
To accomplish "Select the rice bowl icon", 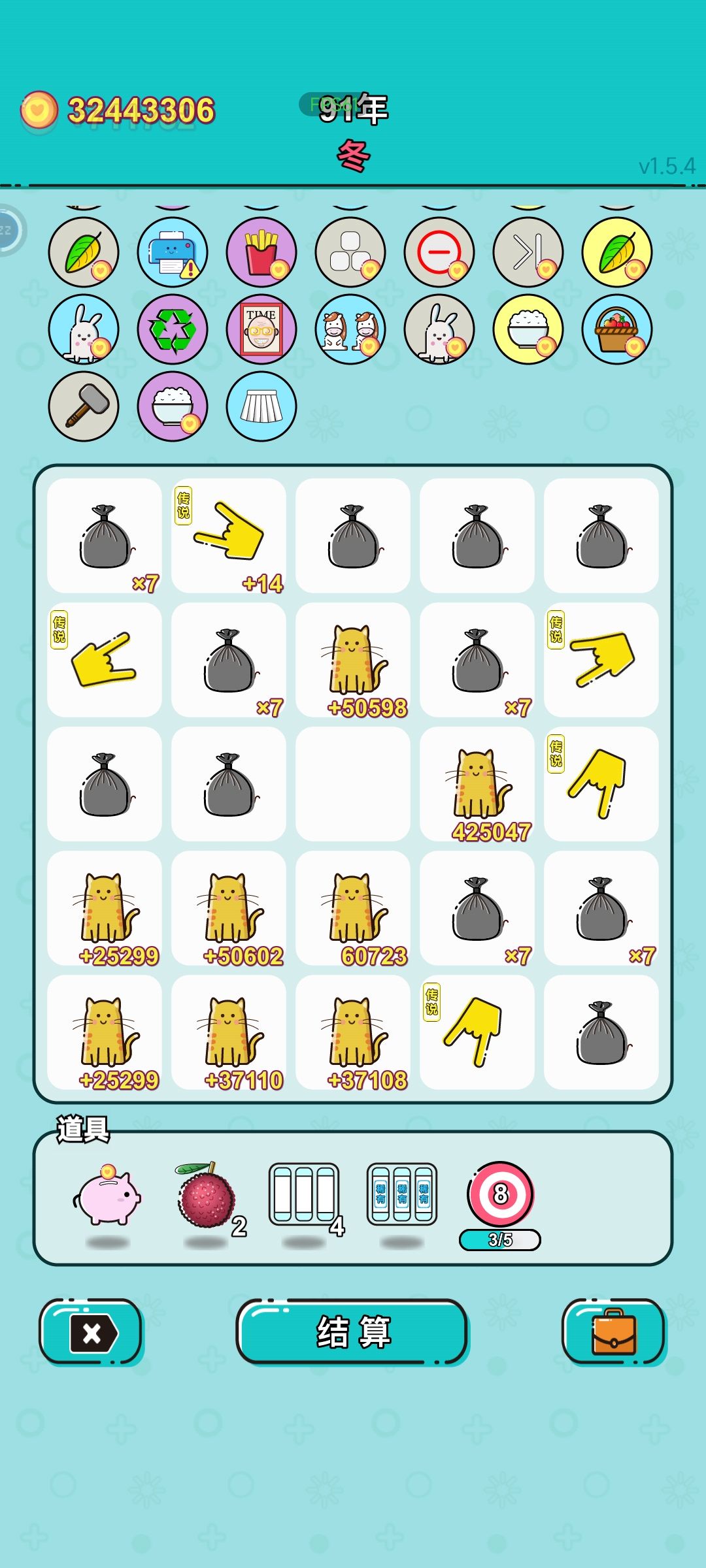I will (528, 329).
